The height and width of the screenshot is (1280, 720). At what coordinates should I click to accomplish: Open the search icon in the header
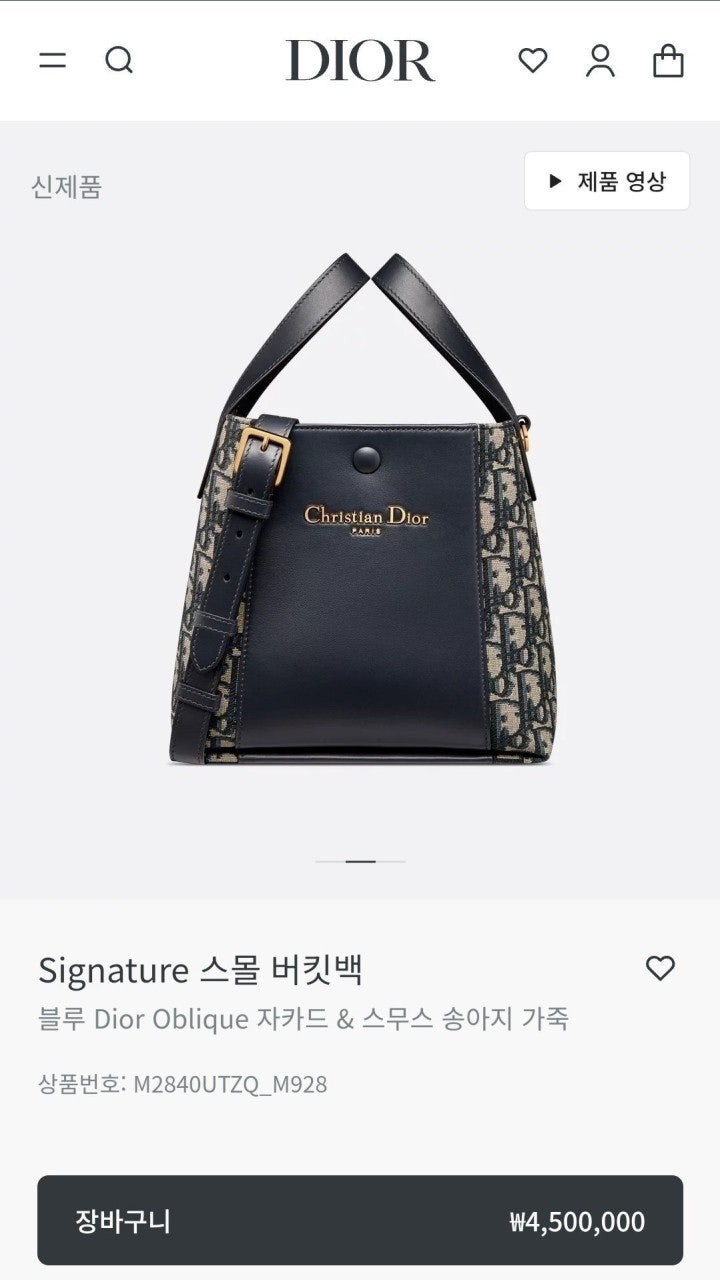(x=119, y=61)
